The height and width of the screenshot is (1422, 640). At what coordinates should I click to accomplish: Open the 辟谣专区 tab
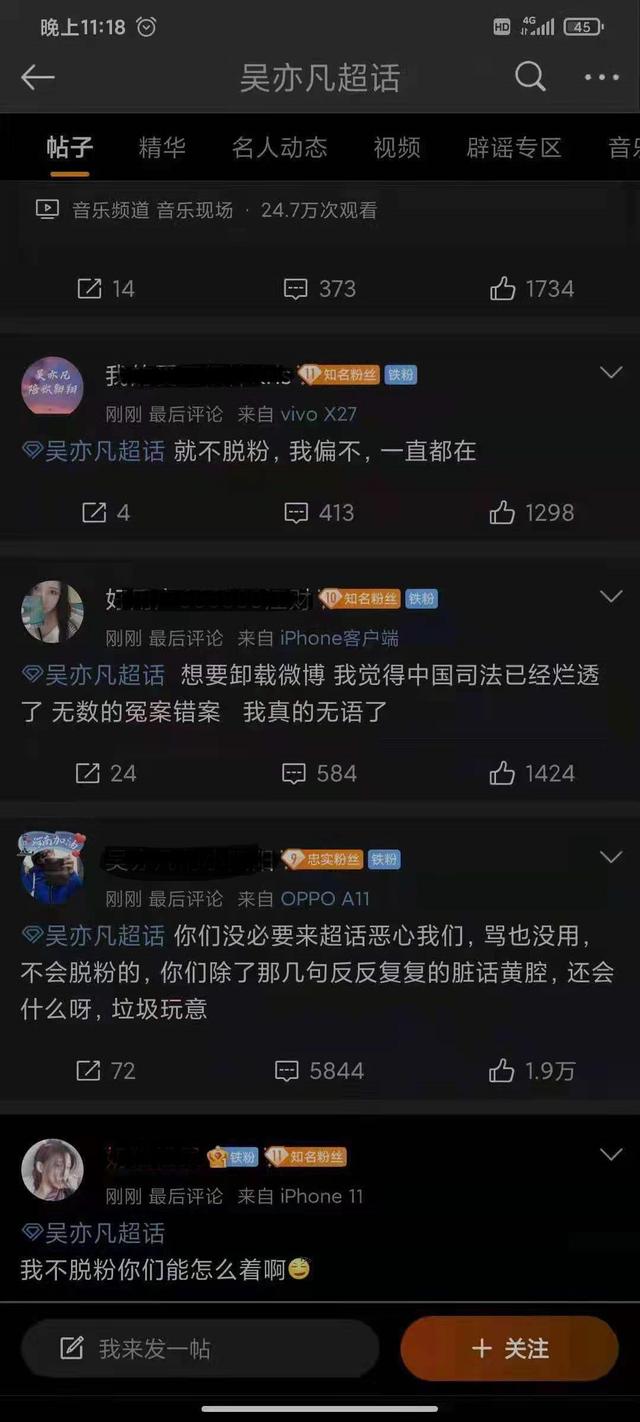click(x=513, y=148)
